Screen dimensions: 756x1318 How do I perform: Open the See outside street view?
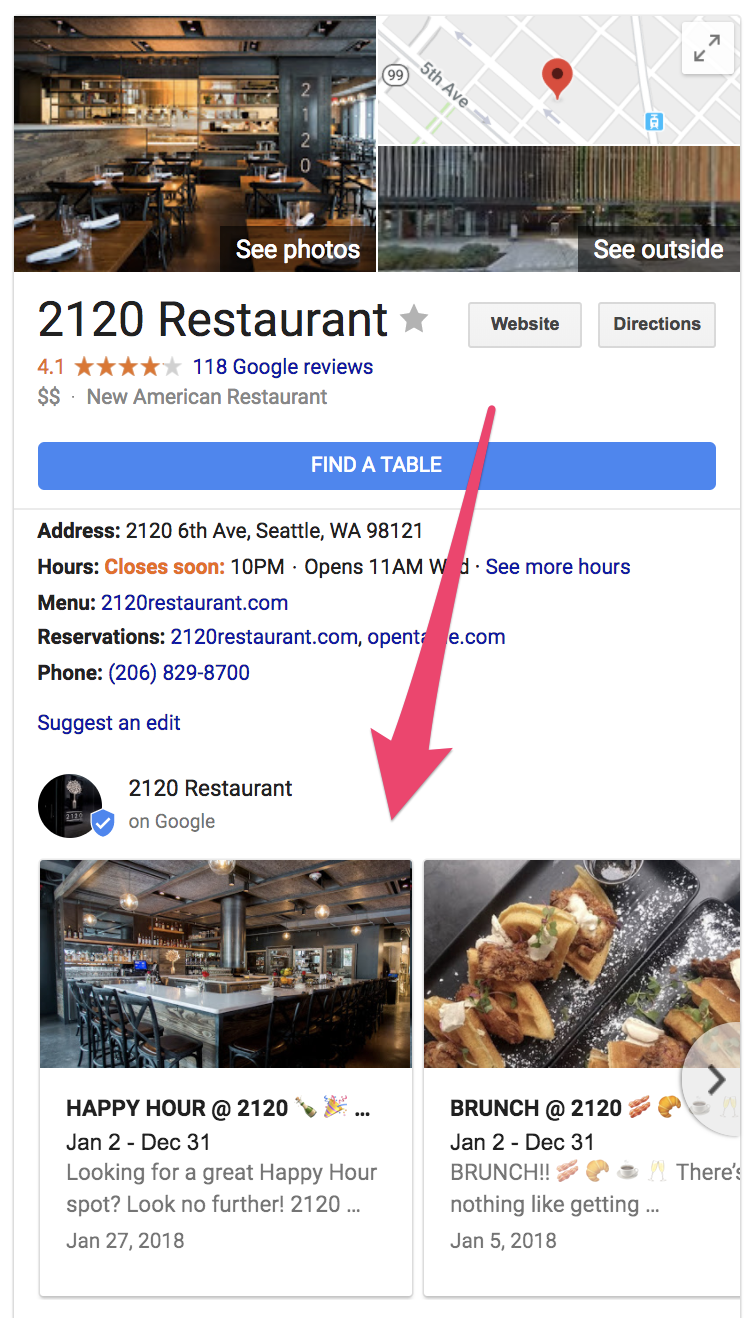(x=559, y=209)
